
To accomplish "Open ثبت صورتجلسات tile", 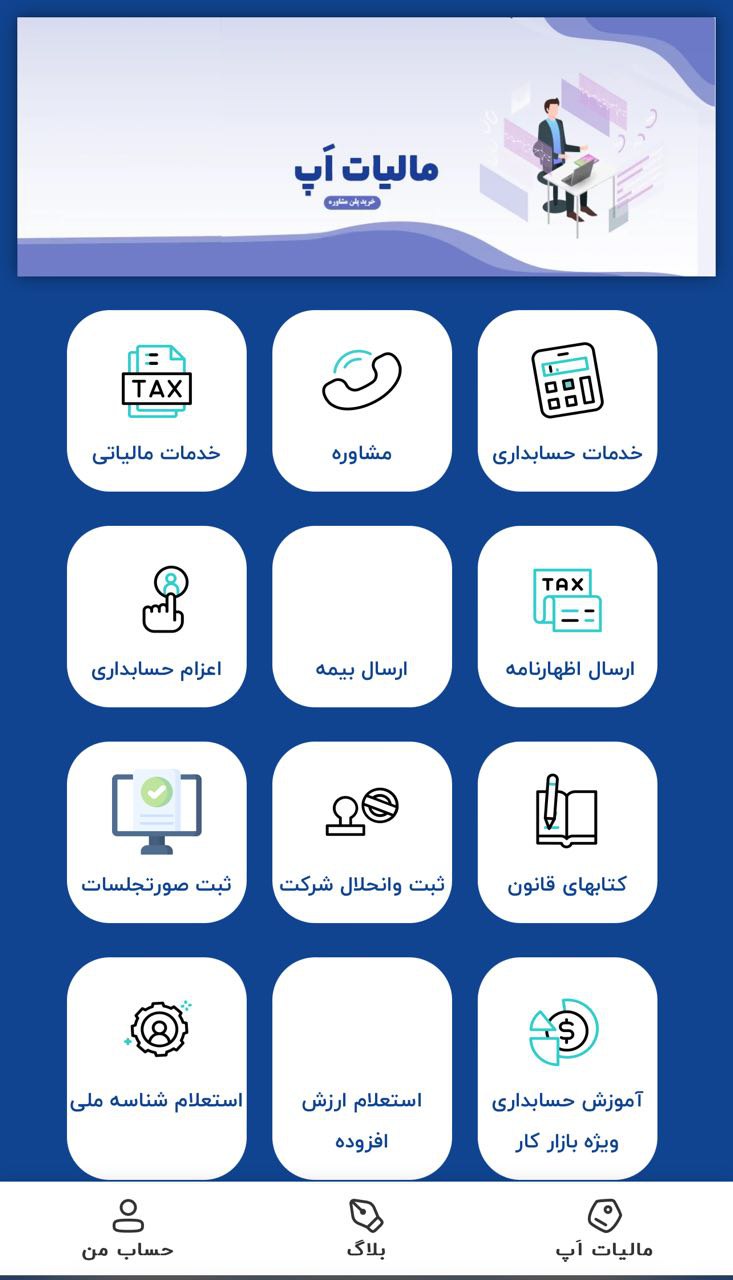I will [156, 831].
